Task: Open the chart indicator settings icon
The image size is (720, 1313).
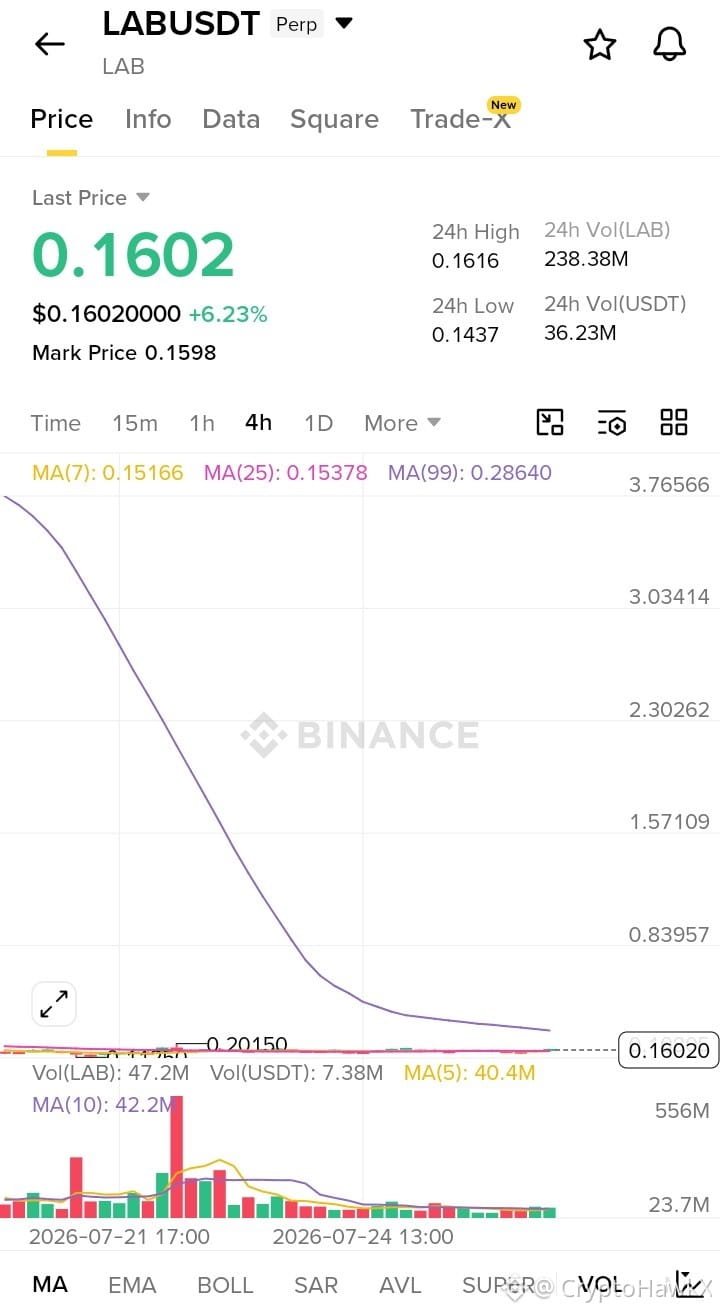Action: click(x=612, y=422)
